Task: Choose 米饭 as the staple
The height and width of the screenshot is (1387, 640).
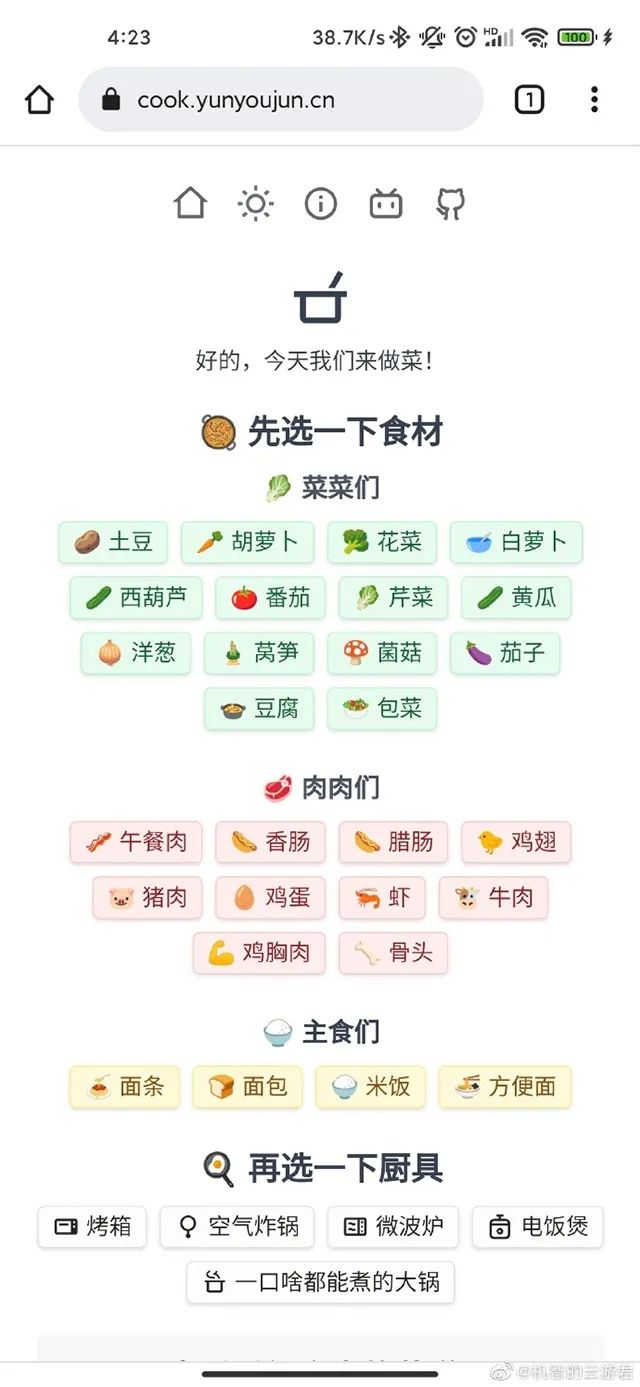Action: point(370,1087)
